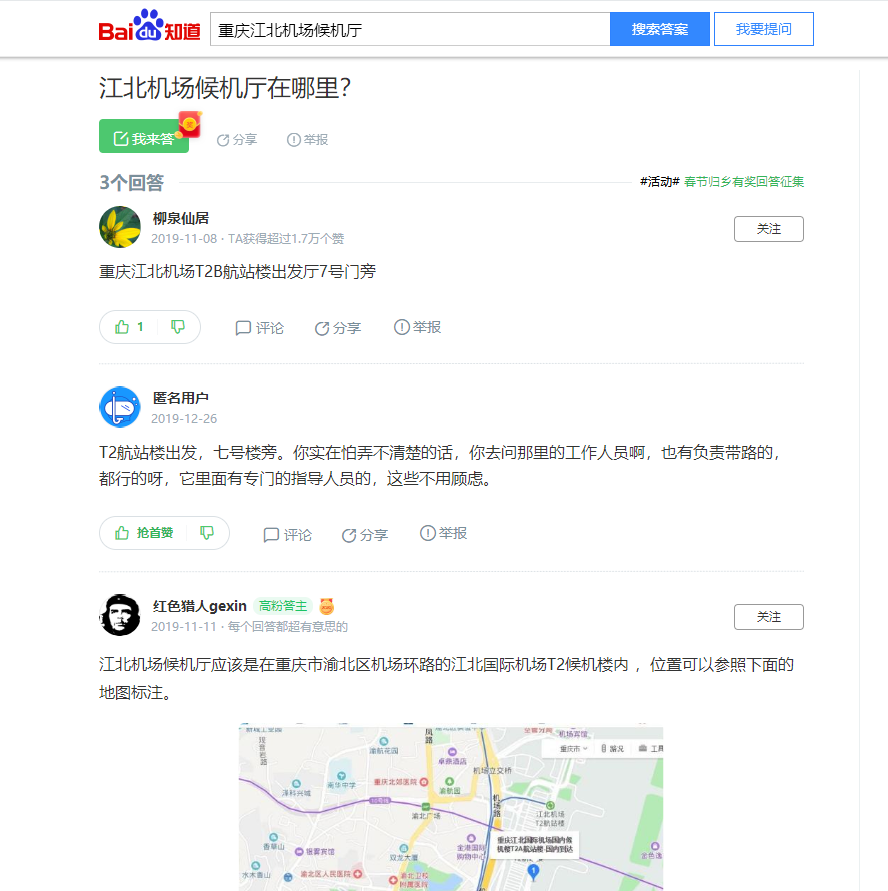Open the map image in the answer

(x=450, y=808)
